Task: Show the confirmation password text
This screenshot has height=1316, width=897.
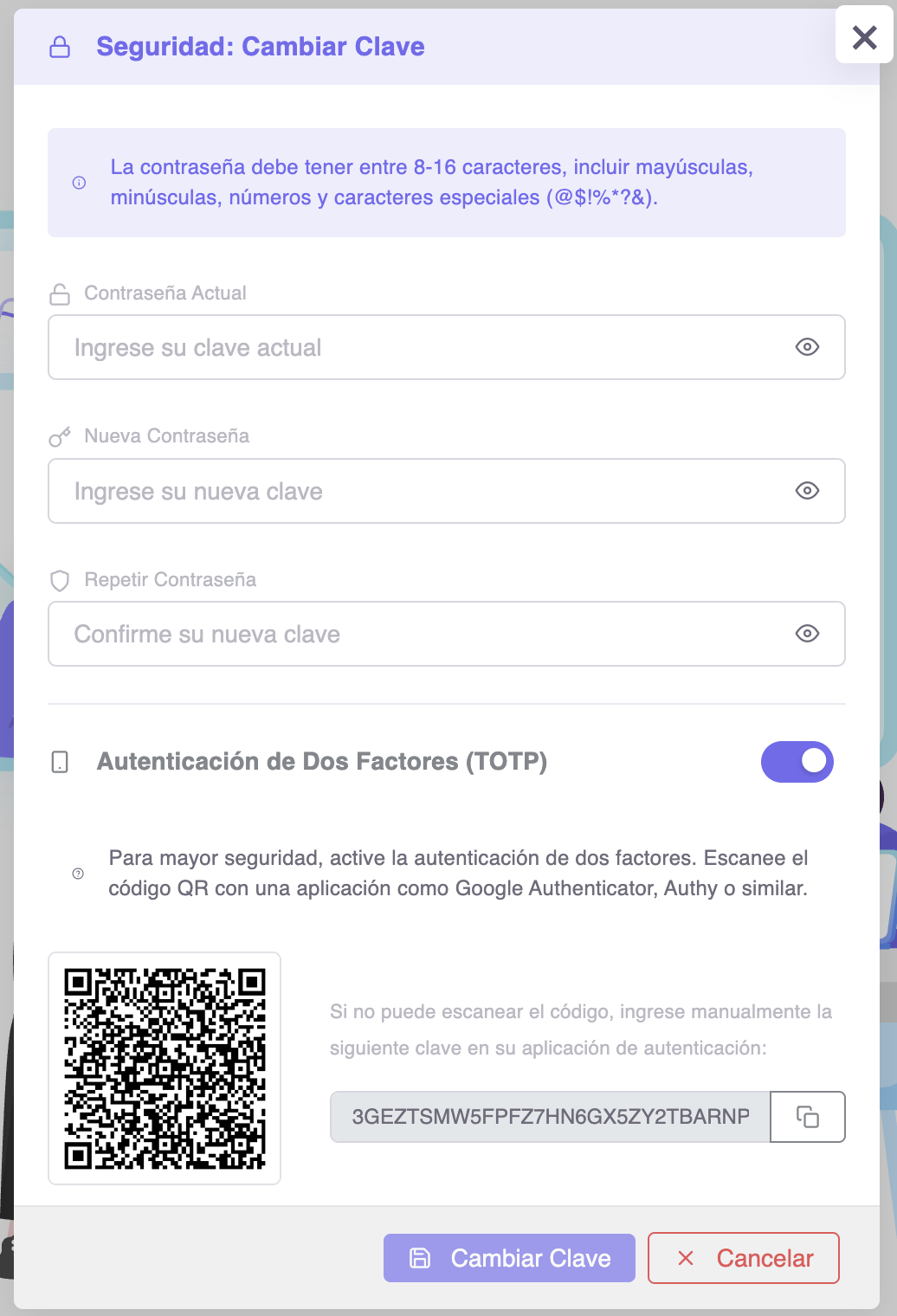Action: point(807,634)
